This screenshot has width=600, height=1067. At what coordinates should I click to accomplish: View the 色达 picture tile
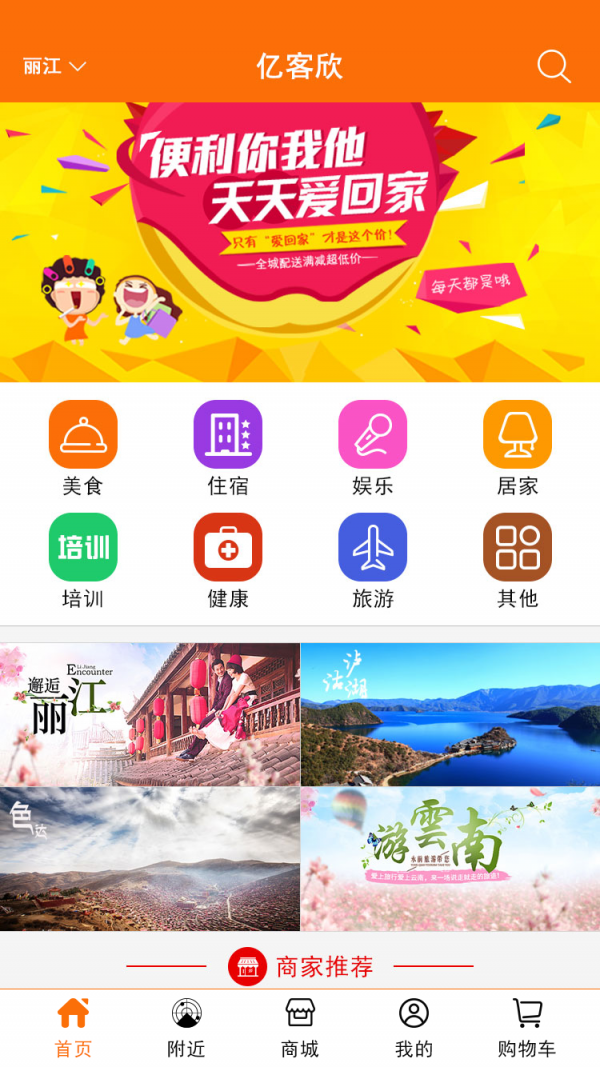(x=150, y=859)
